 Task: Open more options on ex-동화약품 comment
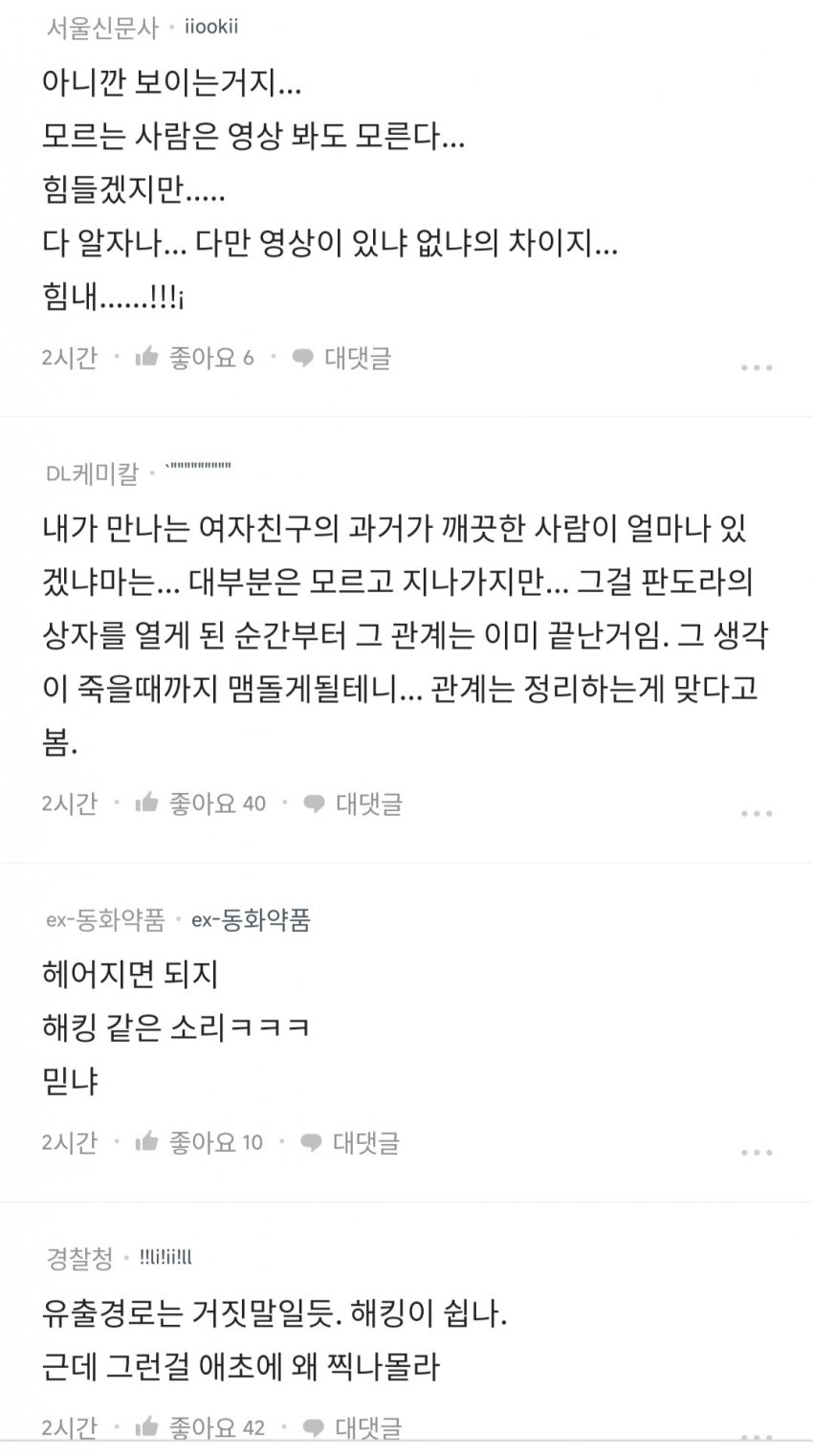[757, 1152]
